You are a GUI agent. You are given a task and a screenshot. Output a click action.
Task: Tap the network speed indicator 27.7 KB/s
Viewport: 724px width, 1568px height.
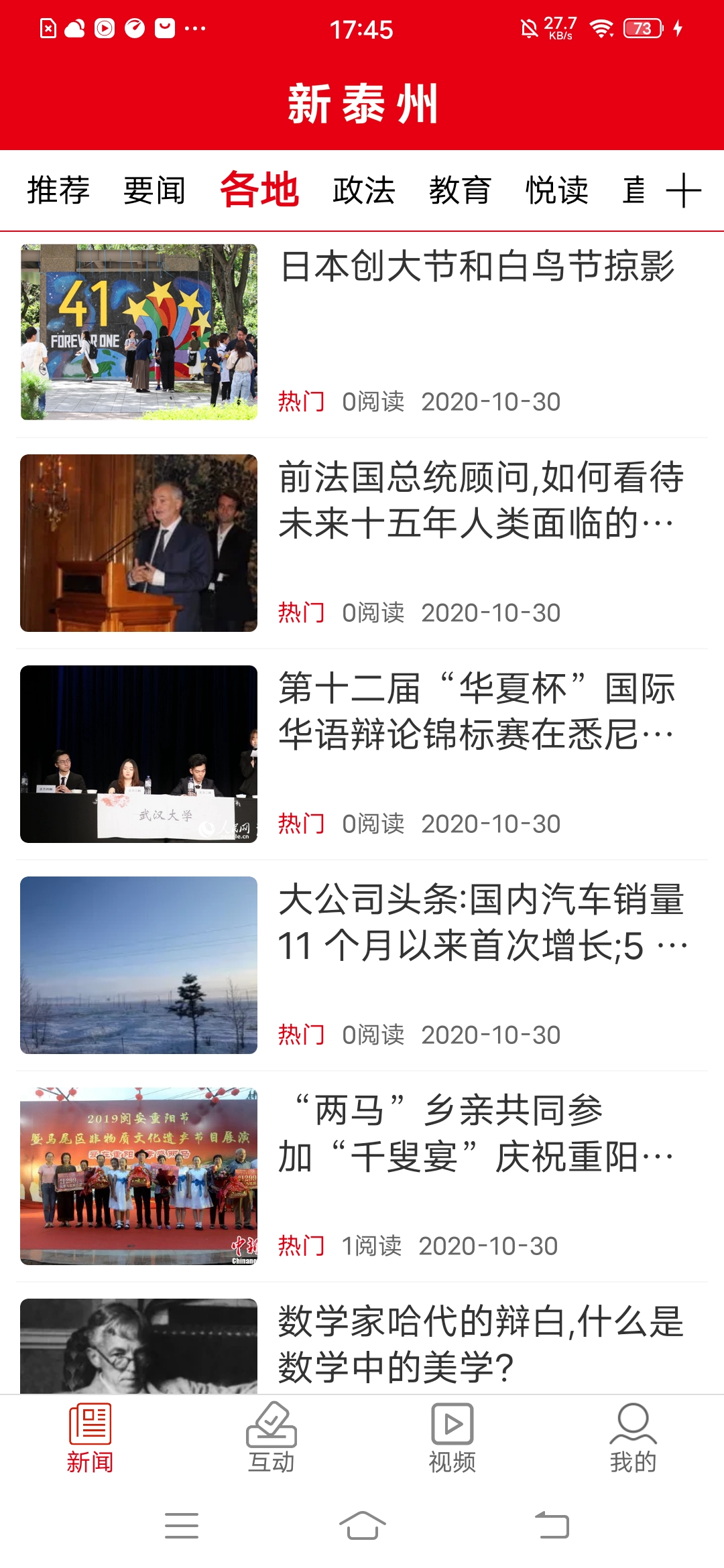coord(562,28)
